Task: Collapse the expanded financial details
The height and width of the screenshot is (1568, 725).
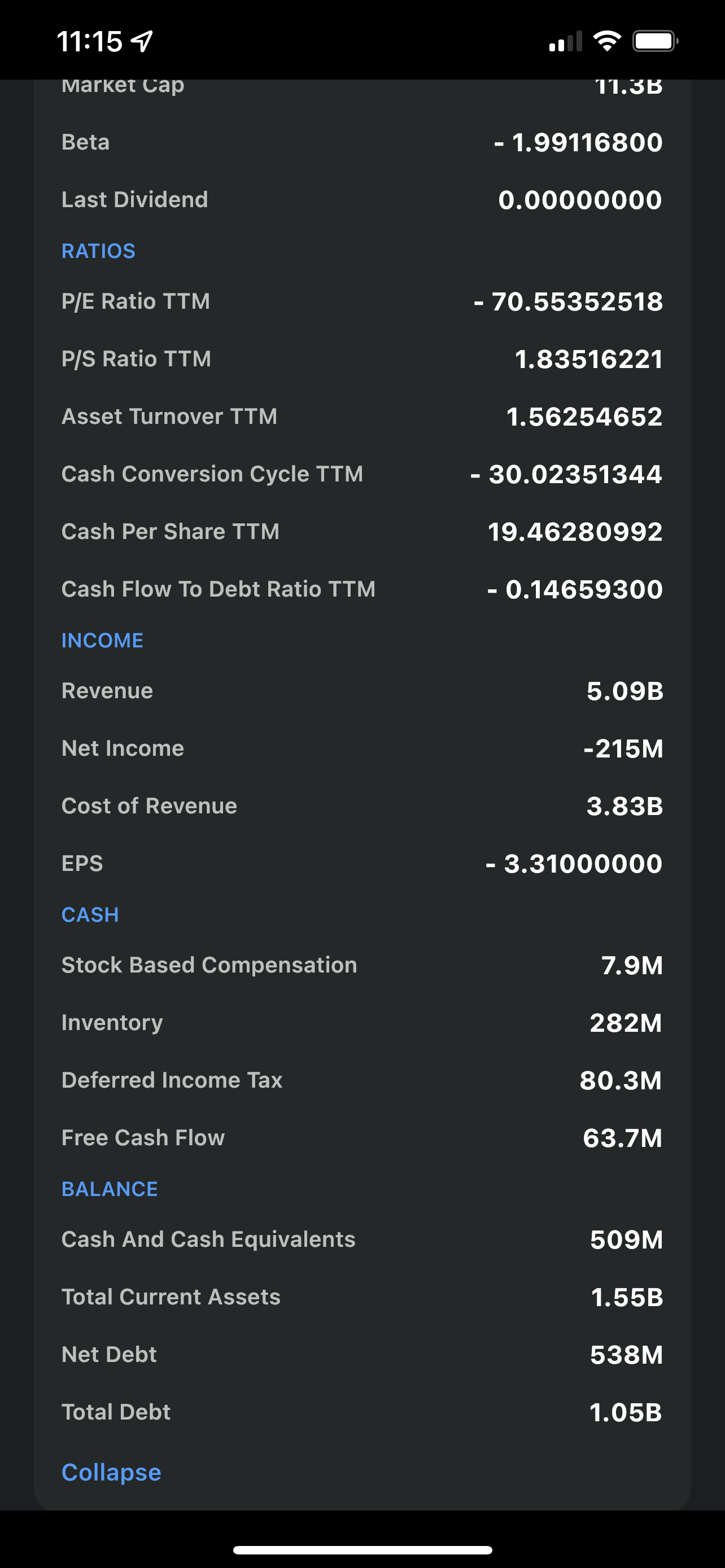Action: 111,1473
